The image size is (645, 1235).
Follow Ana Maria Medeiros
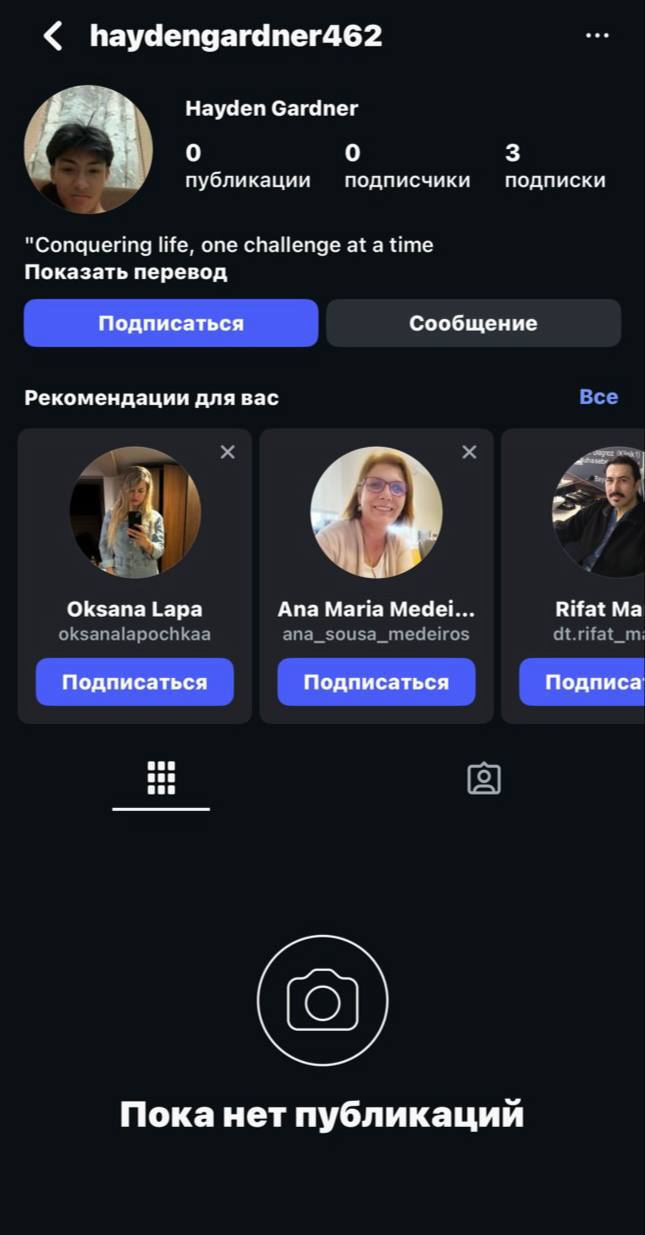coord(376,682)
